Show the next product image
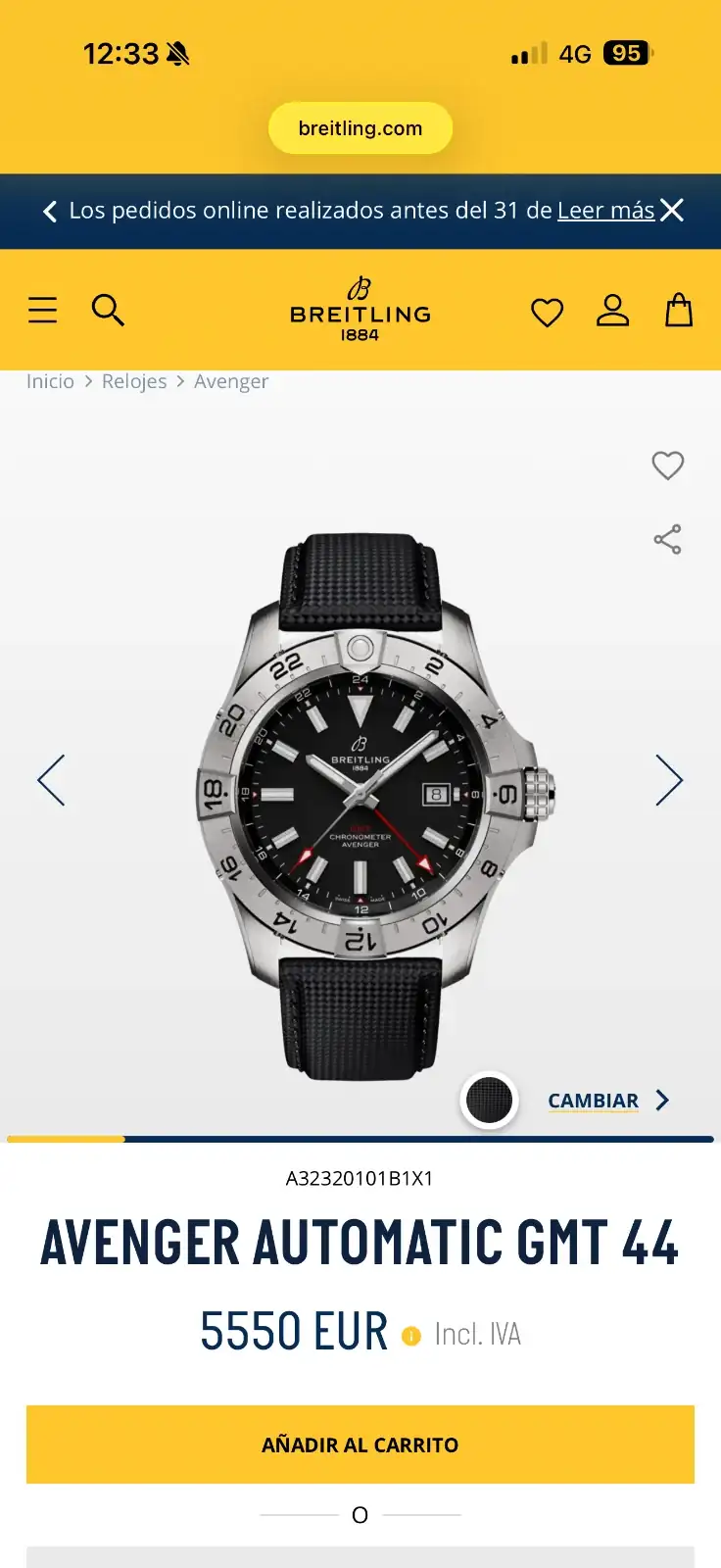This screenshot has height=1568, width=721. 669,780
